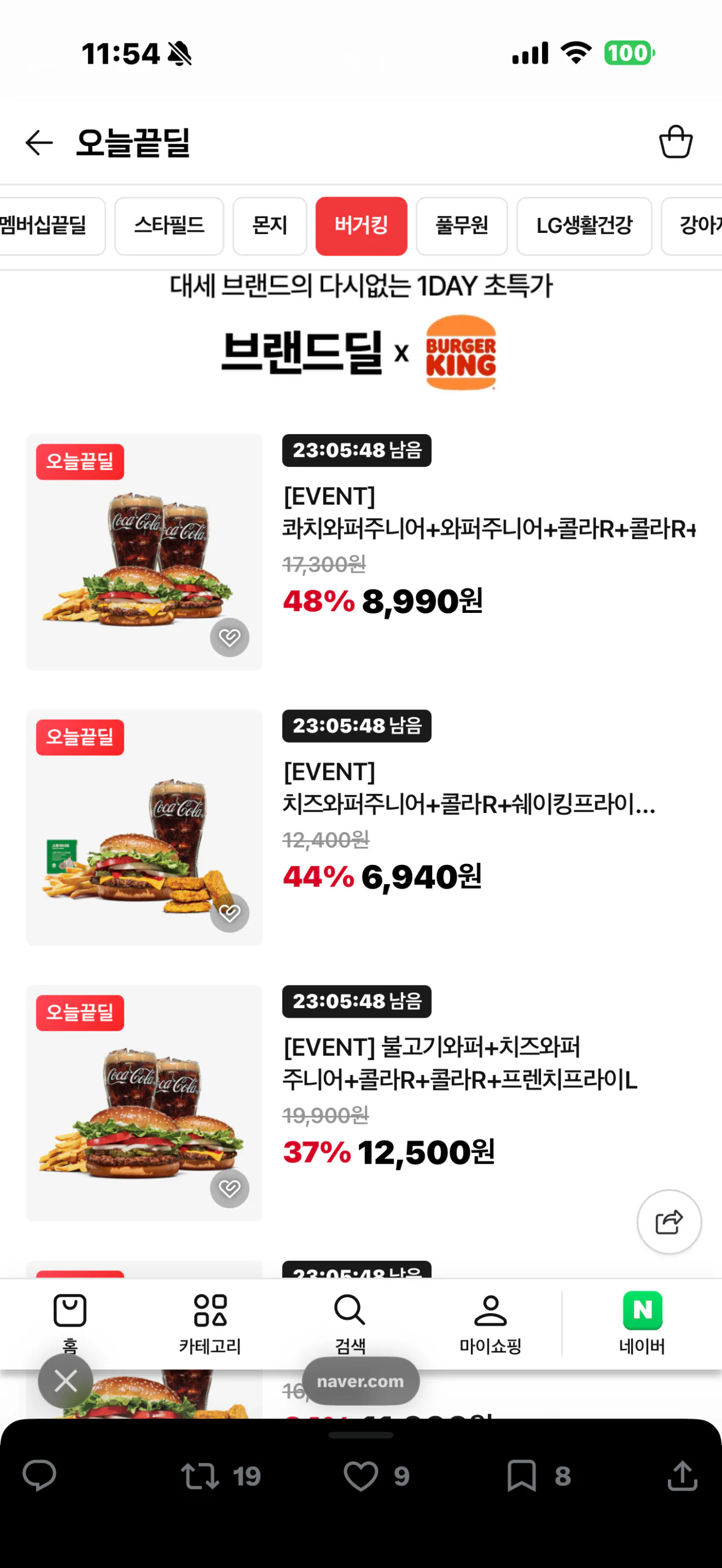Dismiss the naver.com overlay with the X
Screen dimensions: 722x1568
(x=66, y=1381)
